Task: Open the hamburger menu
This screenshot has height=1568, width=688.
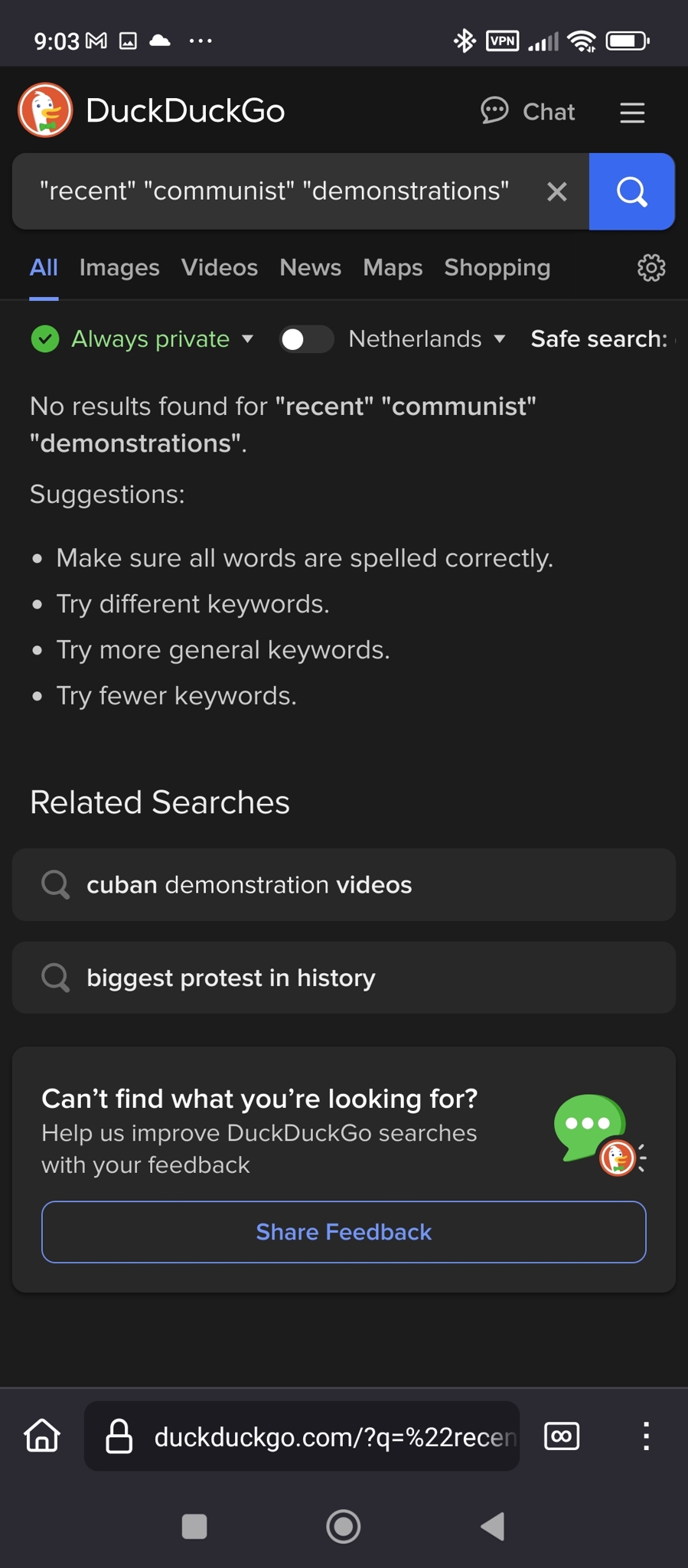Action: coord(632,113)
